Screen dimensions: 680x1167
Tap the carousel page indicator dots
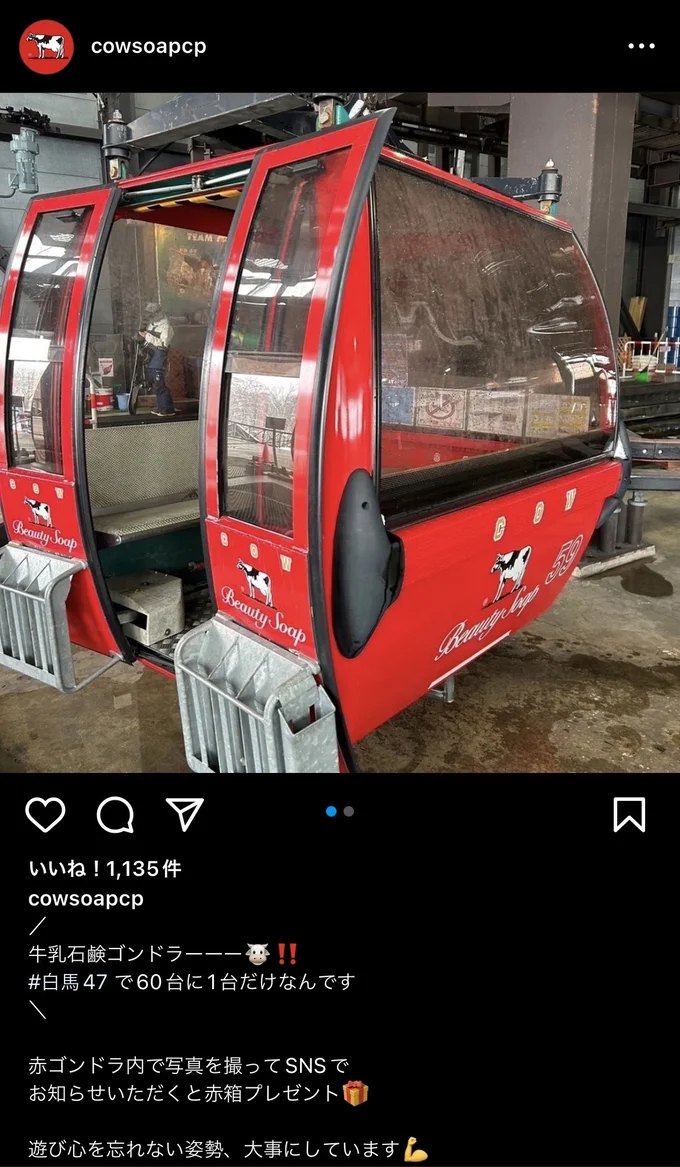[x=340, y=811]
